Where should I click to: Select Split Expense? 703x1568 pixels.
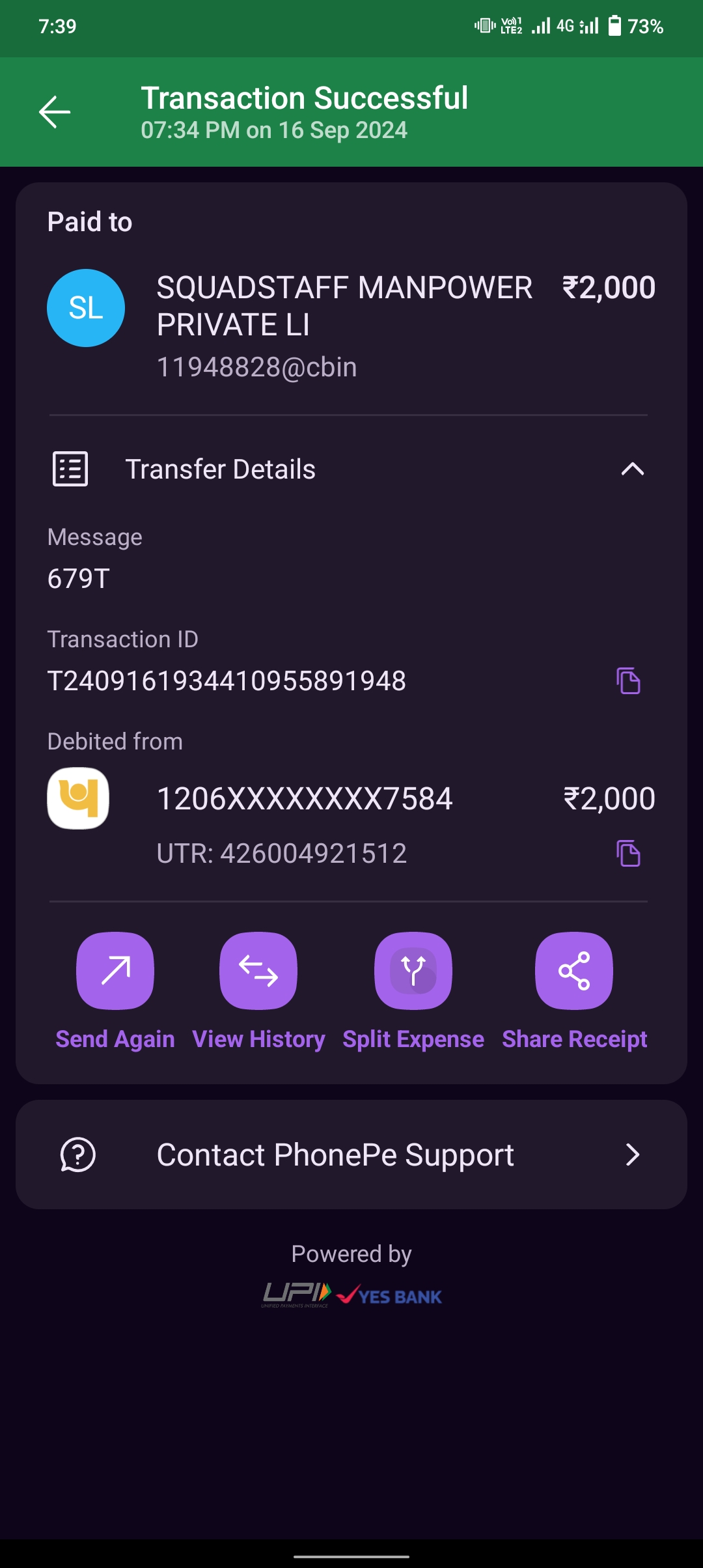(413, 971)
